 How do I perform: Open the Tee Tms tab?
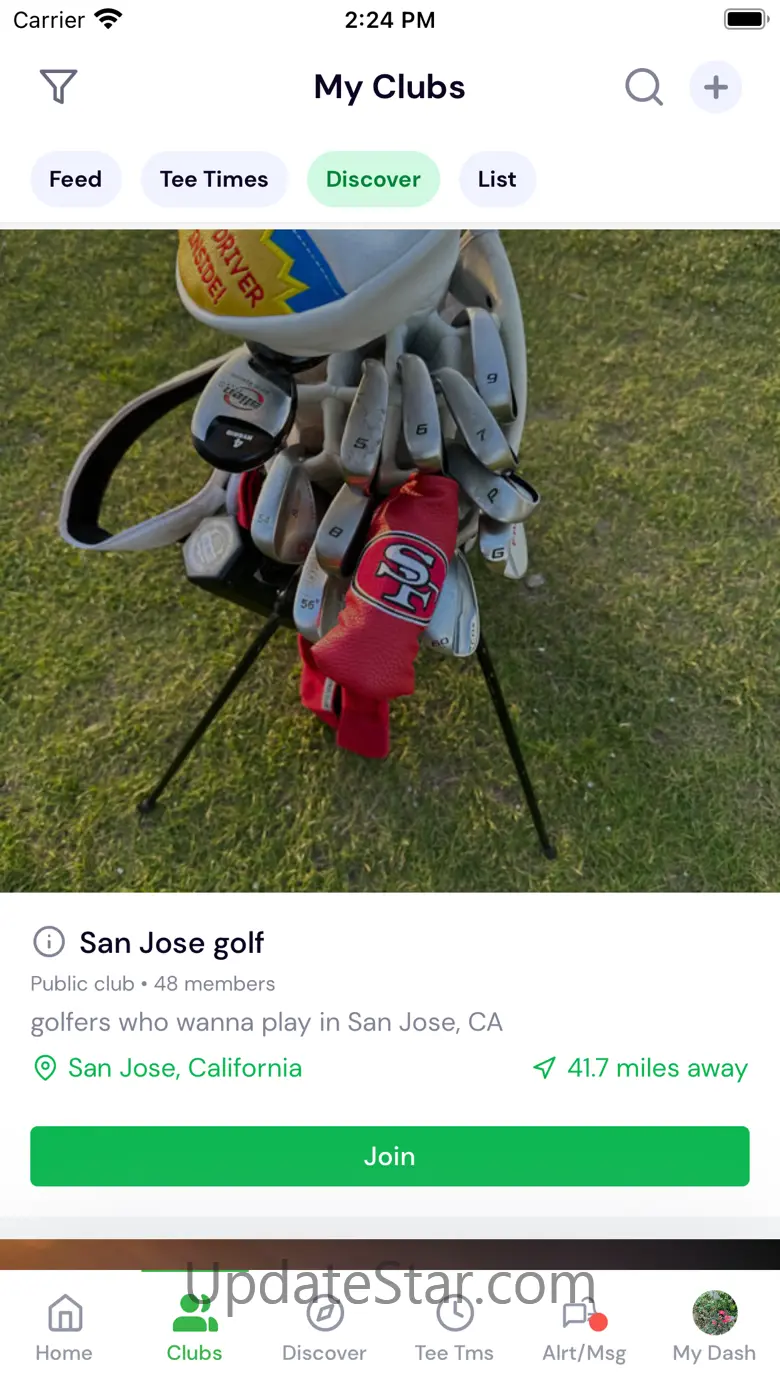(454, 1328)
